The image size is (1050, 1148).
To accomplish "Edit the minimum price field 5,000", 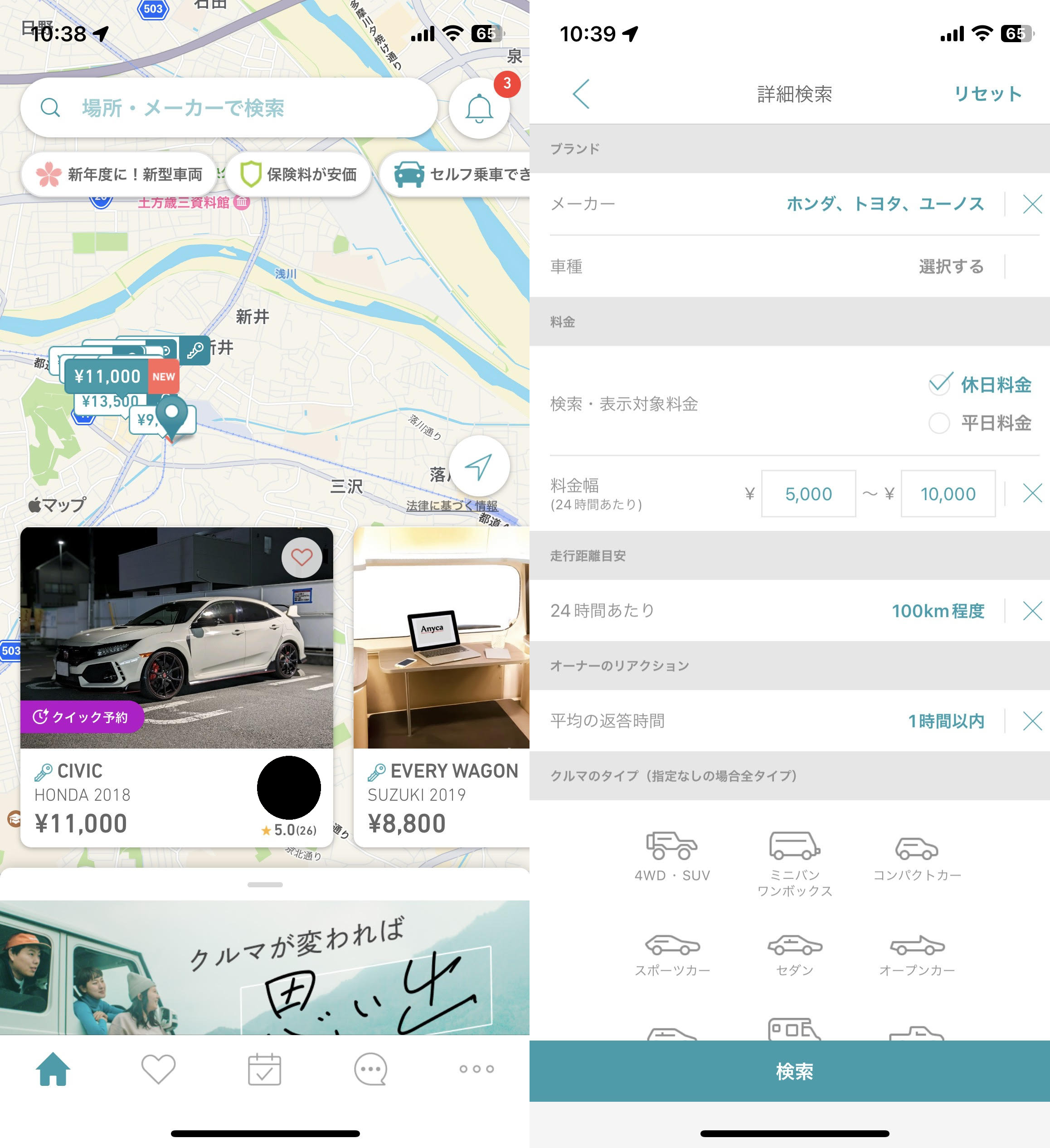I will (x=807, y=494).
